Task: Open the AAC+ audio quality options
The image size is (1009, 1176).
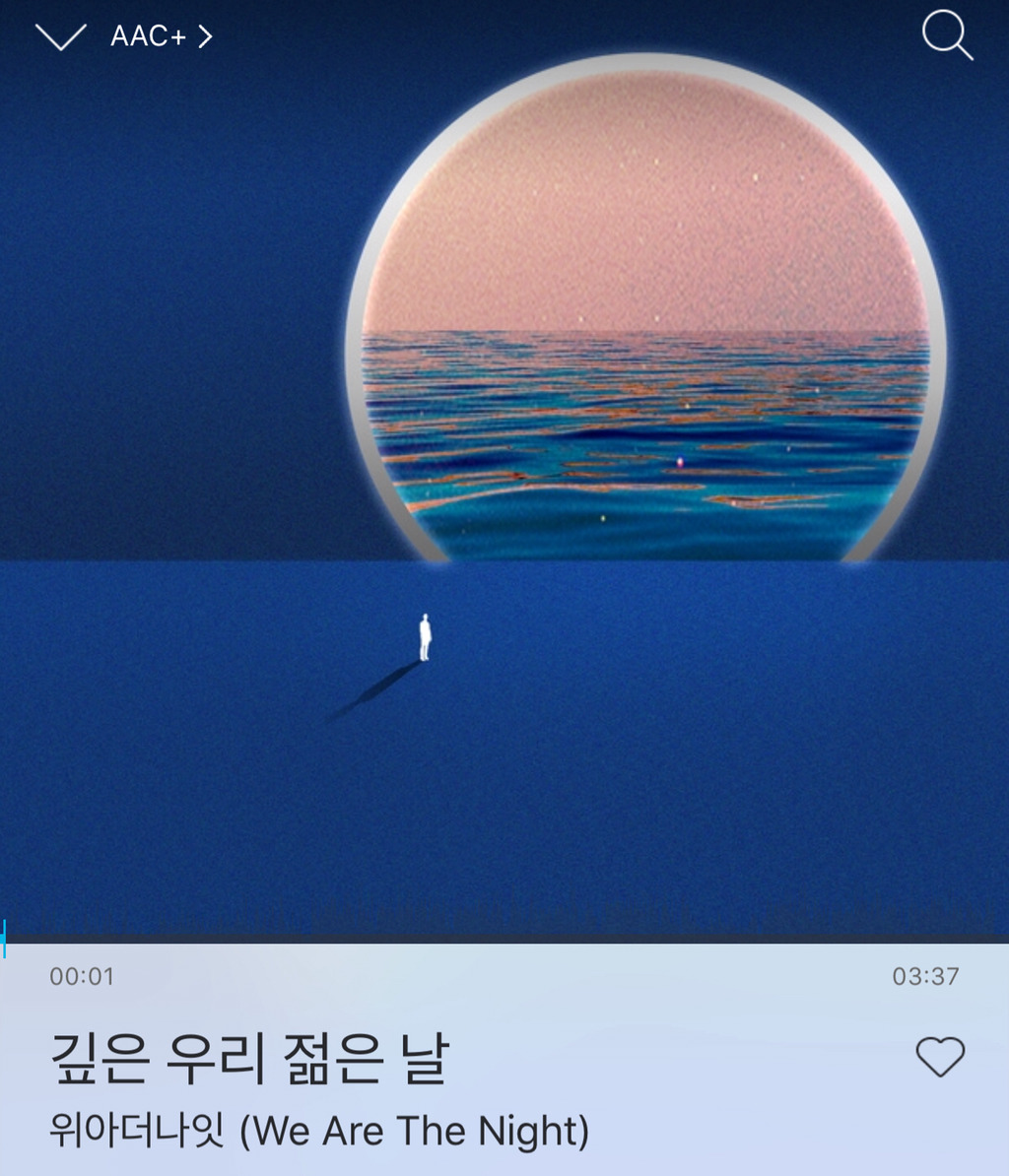Action: pyautogui.click(x=162, y=36)
